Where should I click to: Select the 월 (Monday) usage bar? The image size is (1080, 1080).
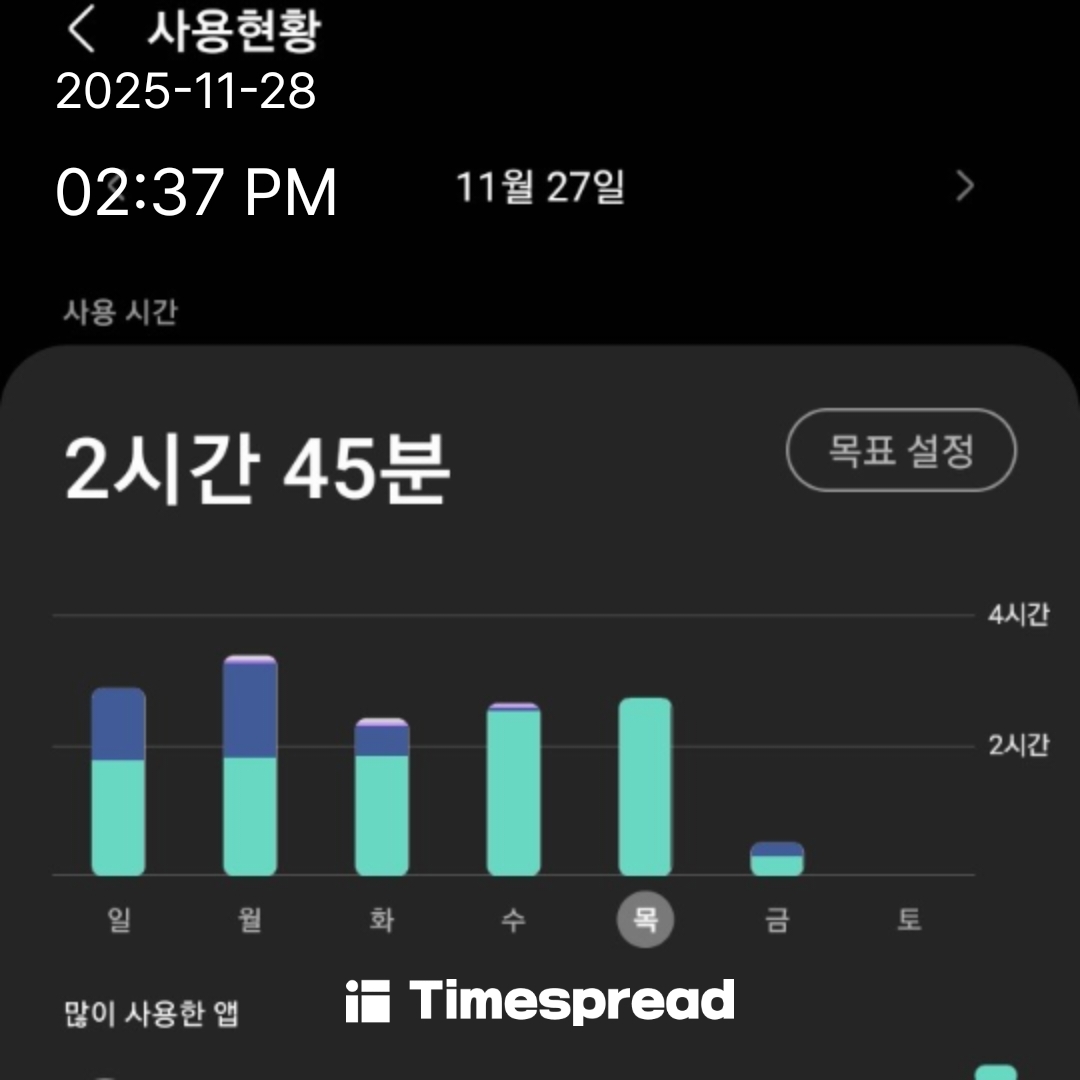250,766
